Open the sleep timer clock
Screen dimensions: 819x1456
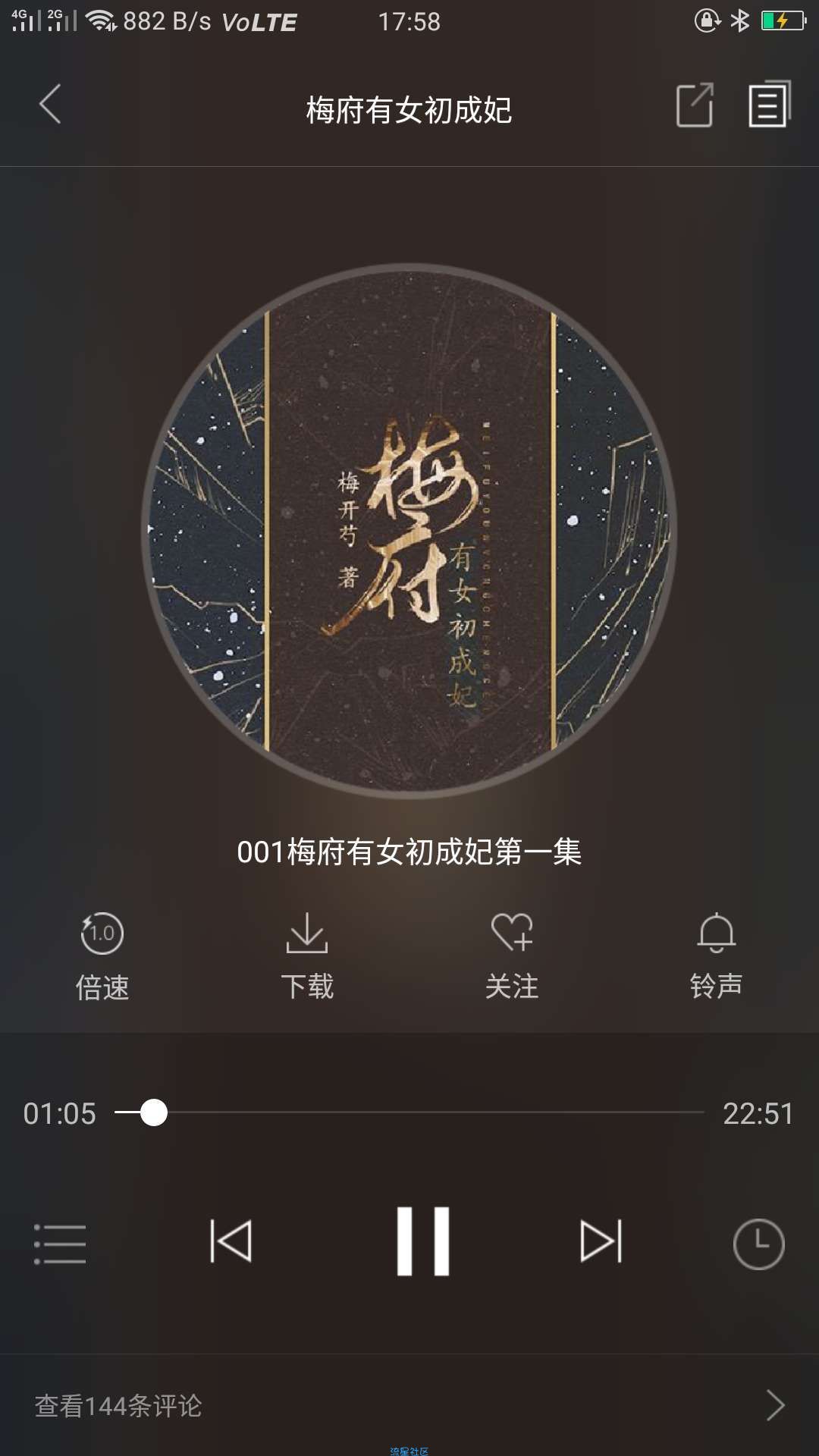(x=758, y=1244)
